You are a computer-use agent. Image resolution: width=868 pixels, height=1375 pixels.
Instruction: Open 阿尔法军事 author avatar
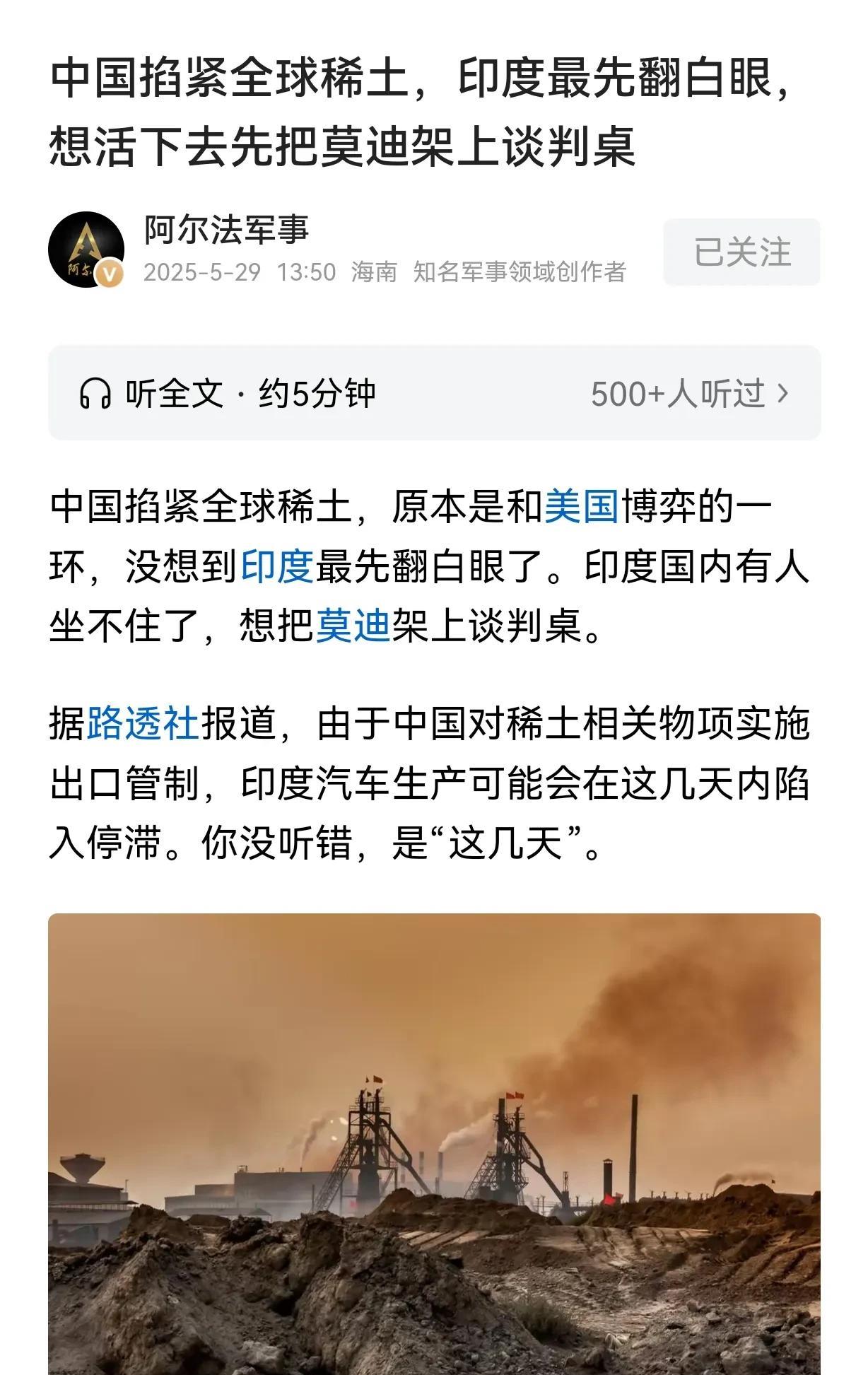coord(86,250)
